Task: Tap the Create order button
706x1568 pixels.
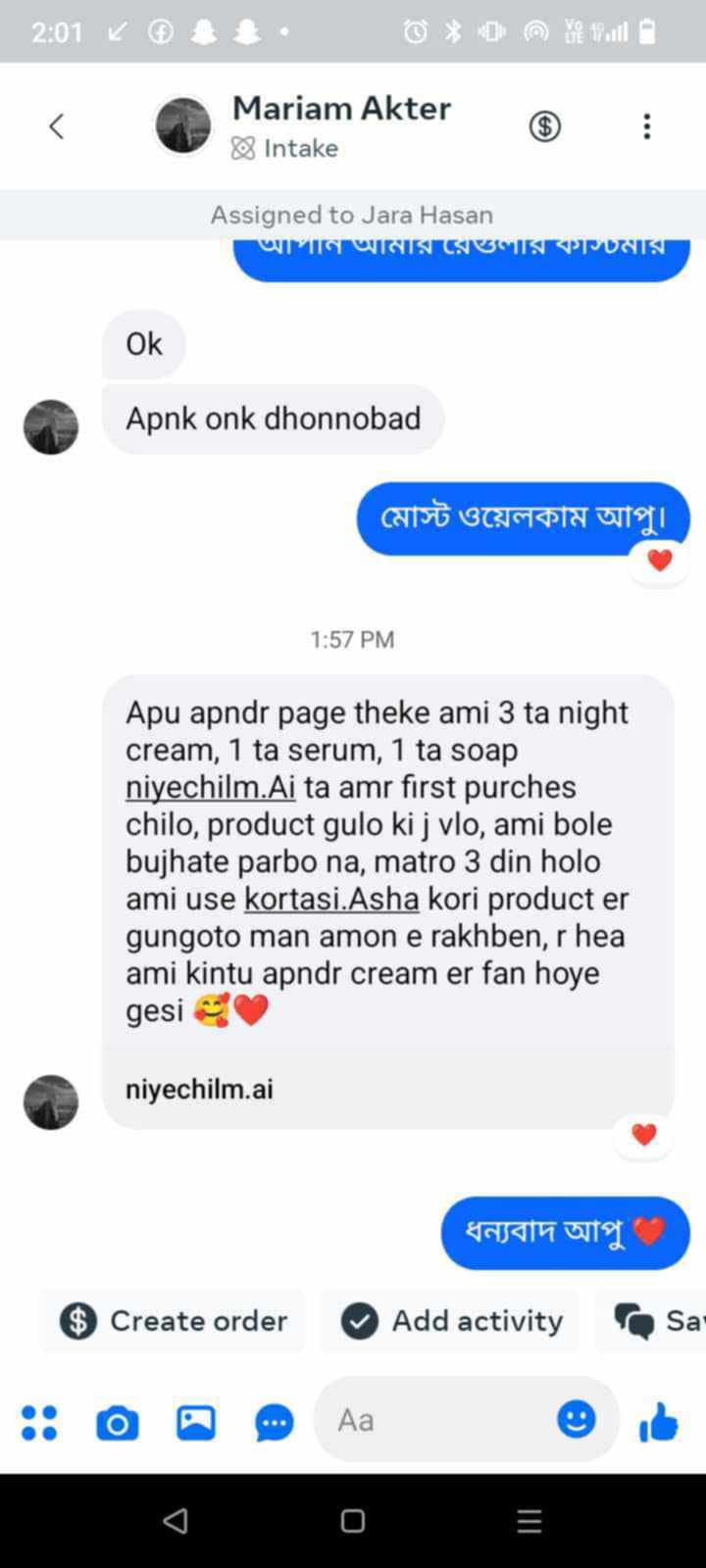Action: click(174, 1321)
